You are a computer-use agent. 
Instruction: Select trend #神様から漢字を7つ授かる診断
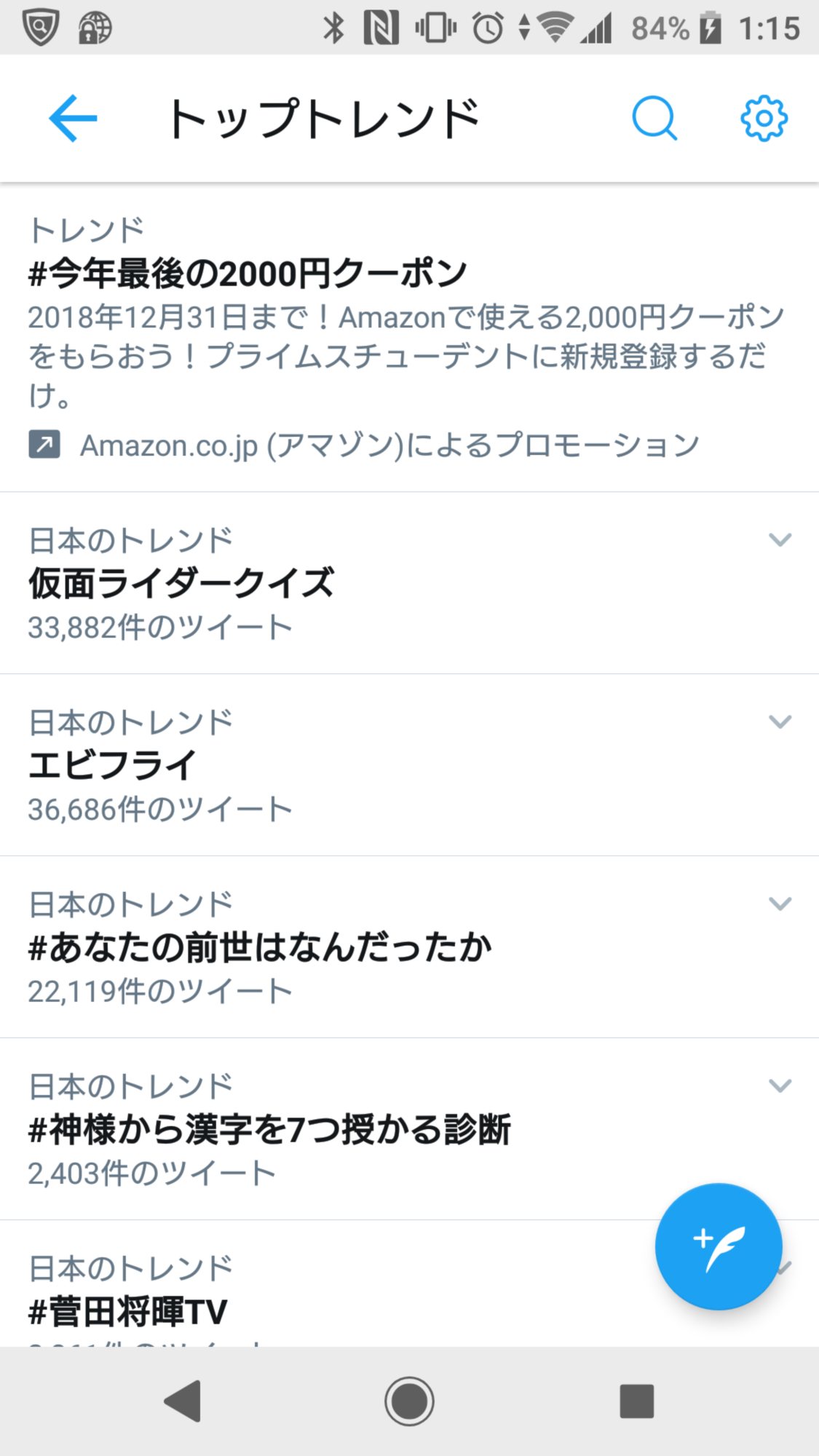[269, 1130]
